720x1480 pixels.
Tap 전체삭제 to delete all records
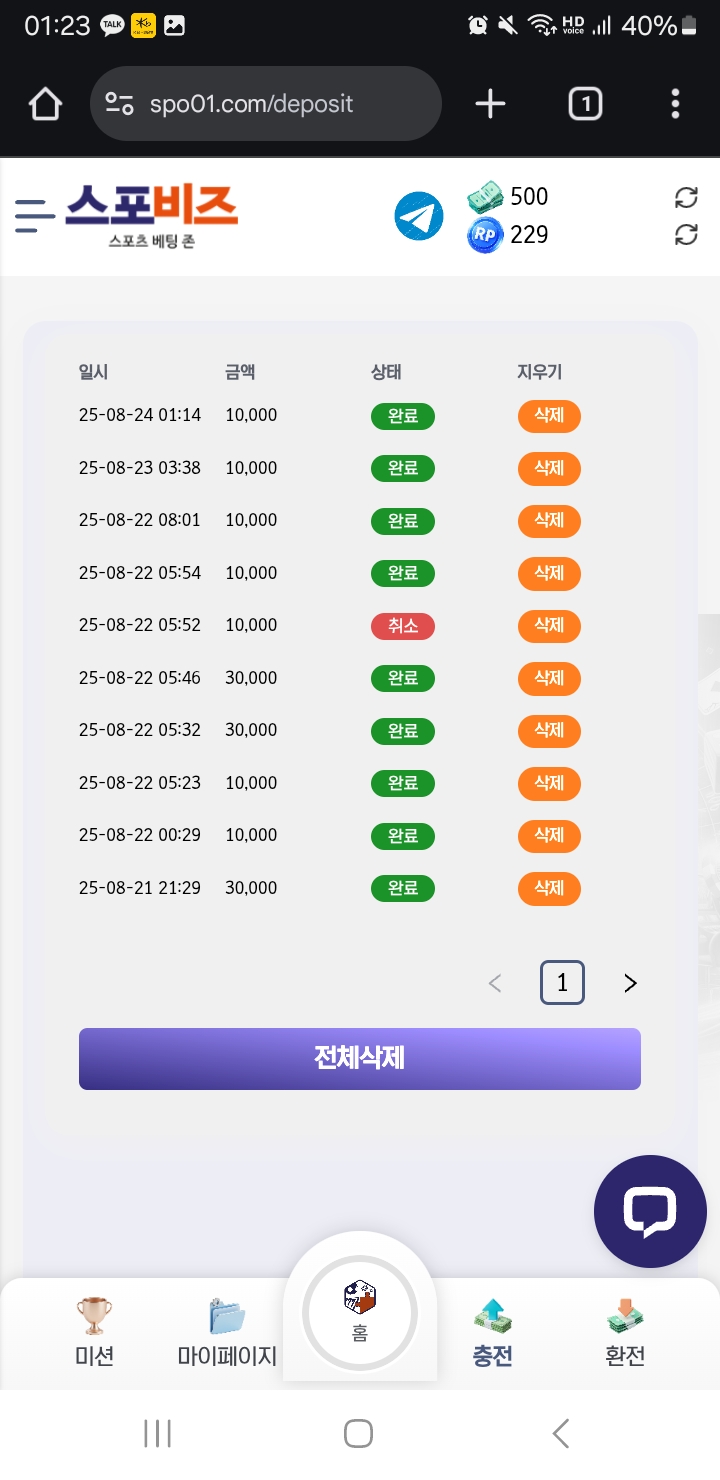tap(360, 1058)
